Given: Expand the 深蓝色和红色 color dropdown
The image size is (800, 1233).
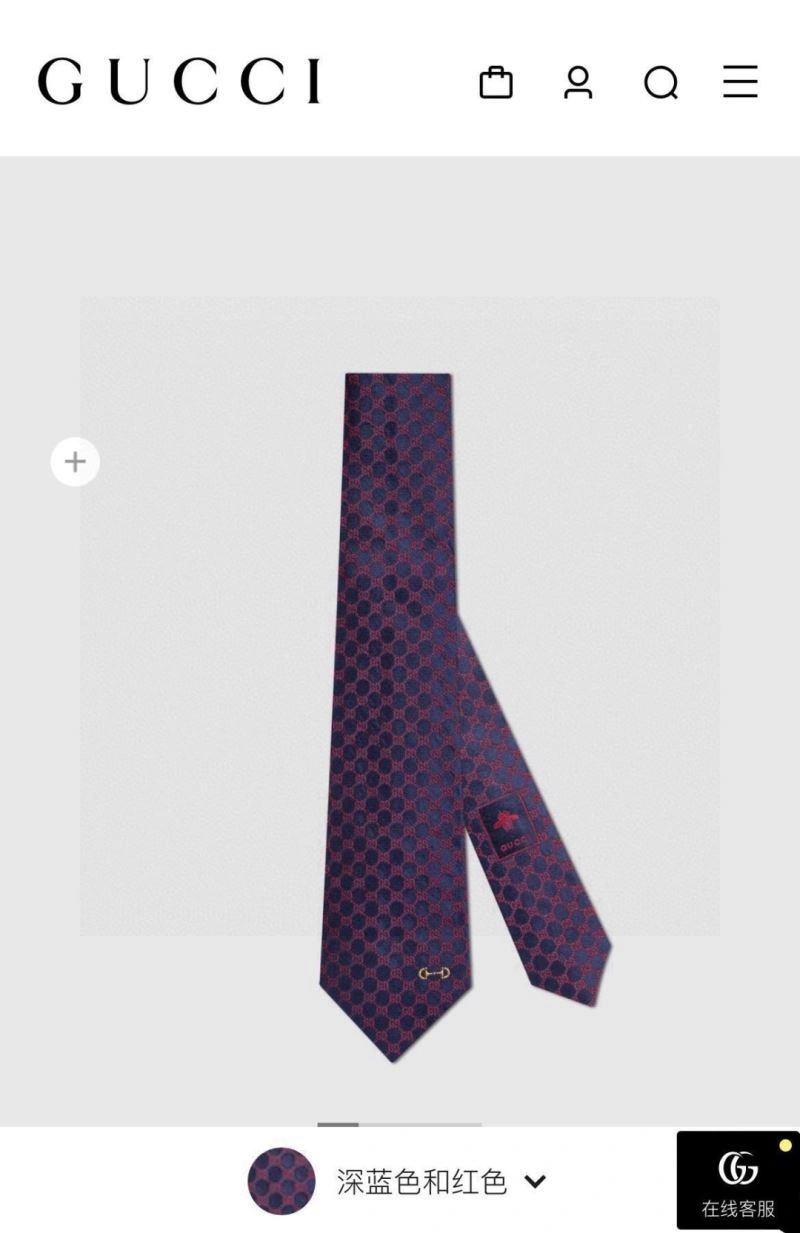Looking at the screenshot, I should pos(536,1181).
